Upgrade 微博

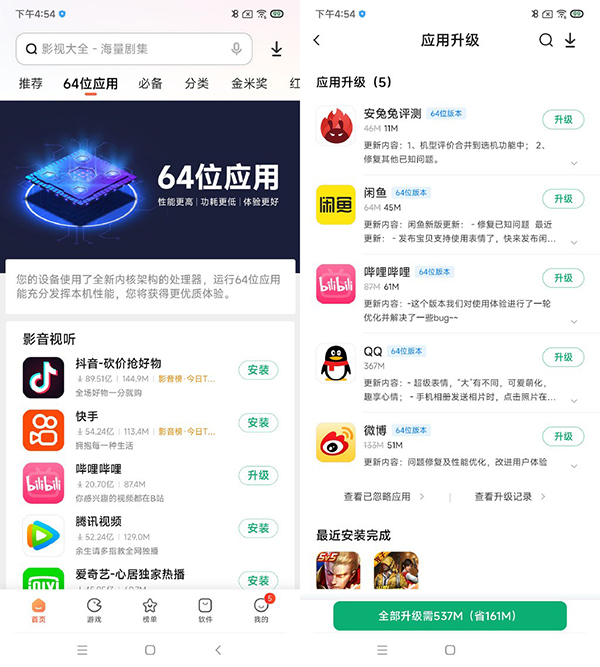[563, 437]
